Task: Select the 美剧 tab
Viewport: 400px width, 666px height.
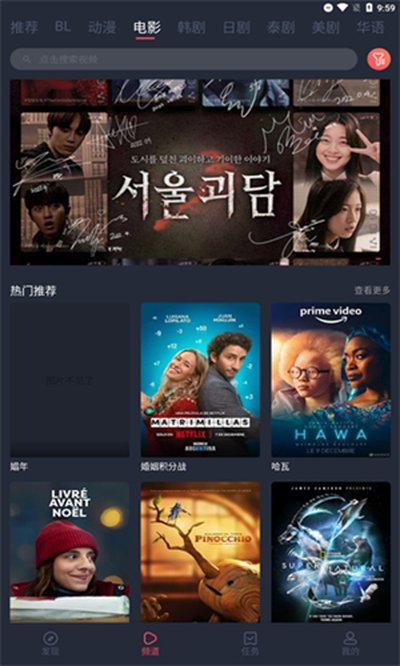Action: 326,27
